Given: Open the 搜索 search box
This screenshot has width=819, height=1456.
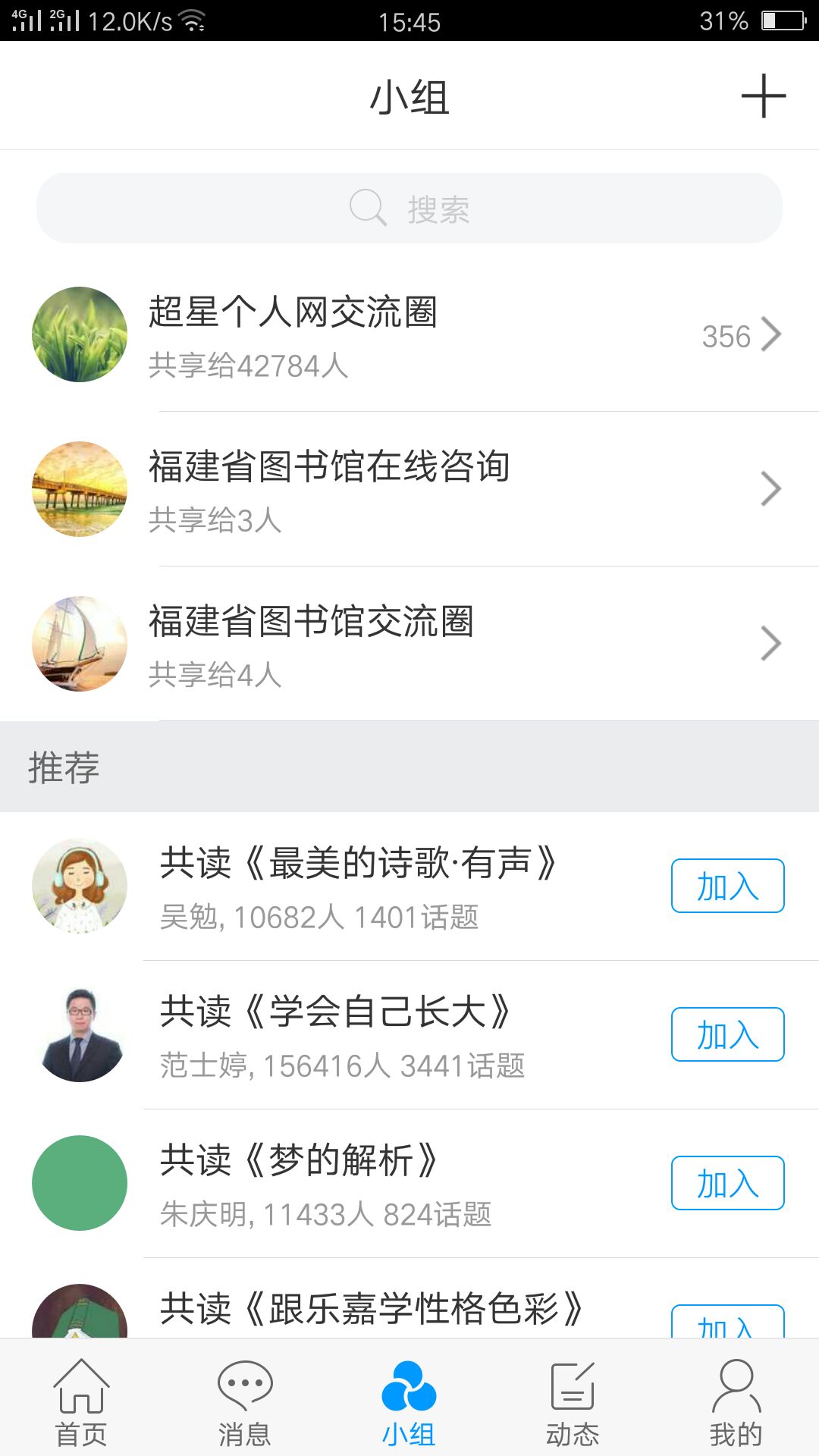Looking at the screenshot, I should point(409,209).
